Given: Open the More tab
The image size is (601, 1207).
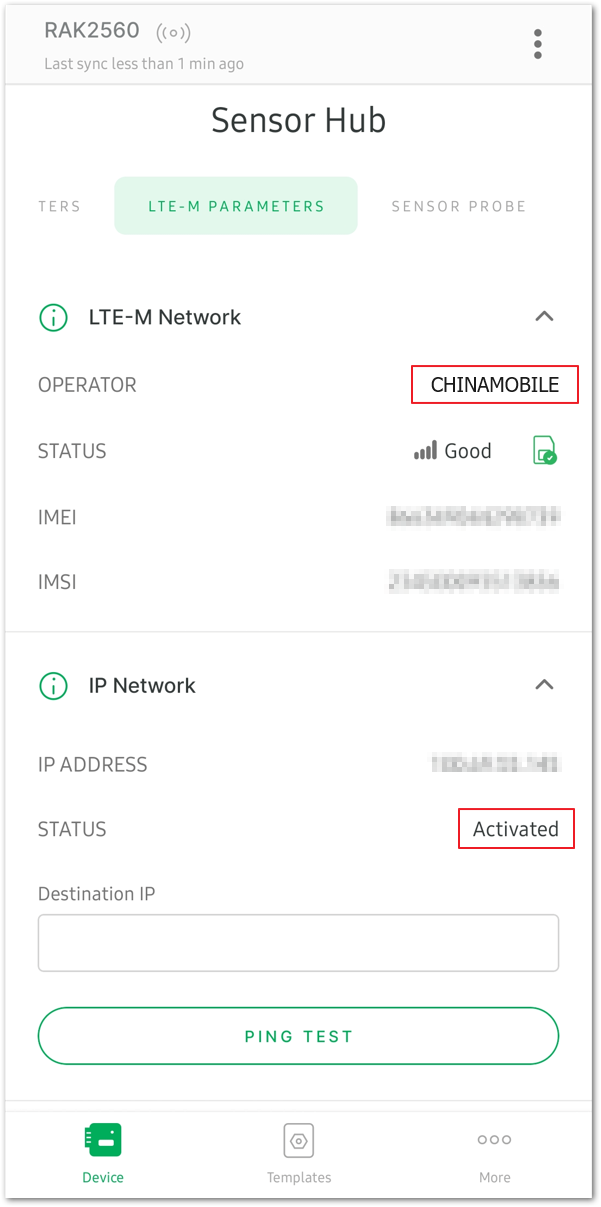Looking at the screenshot, I should [494, 1153].
